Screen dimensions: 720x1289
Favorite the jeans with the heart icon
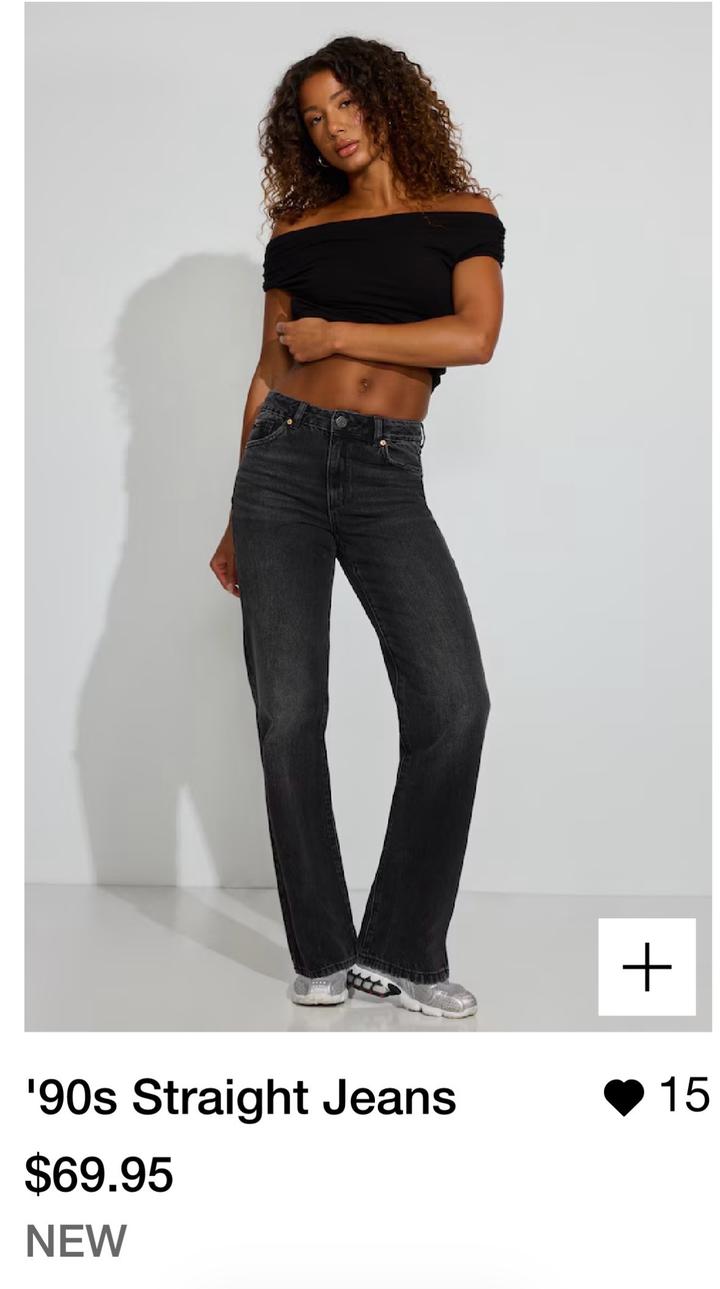624,1098
